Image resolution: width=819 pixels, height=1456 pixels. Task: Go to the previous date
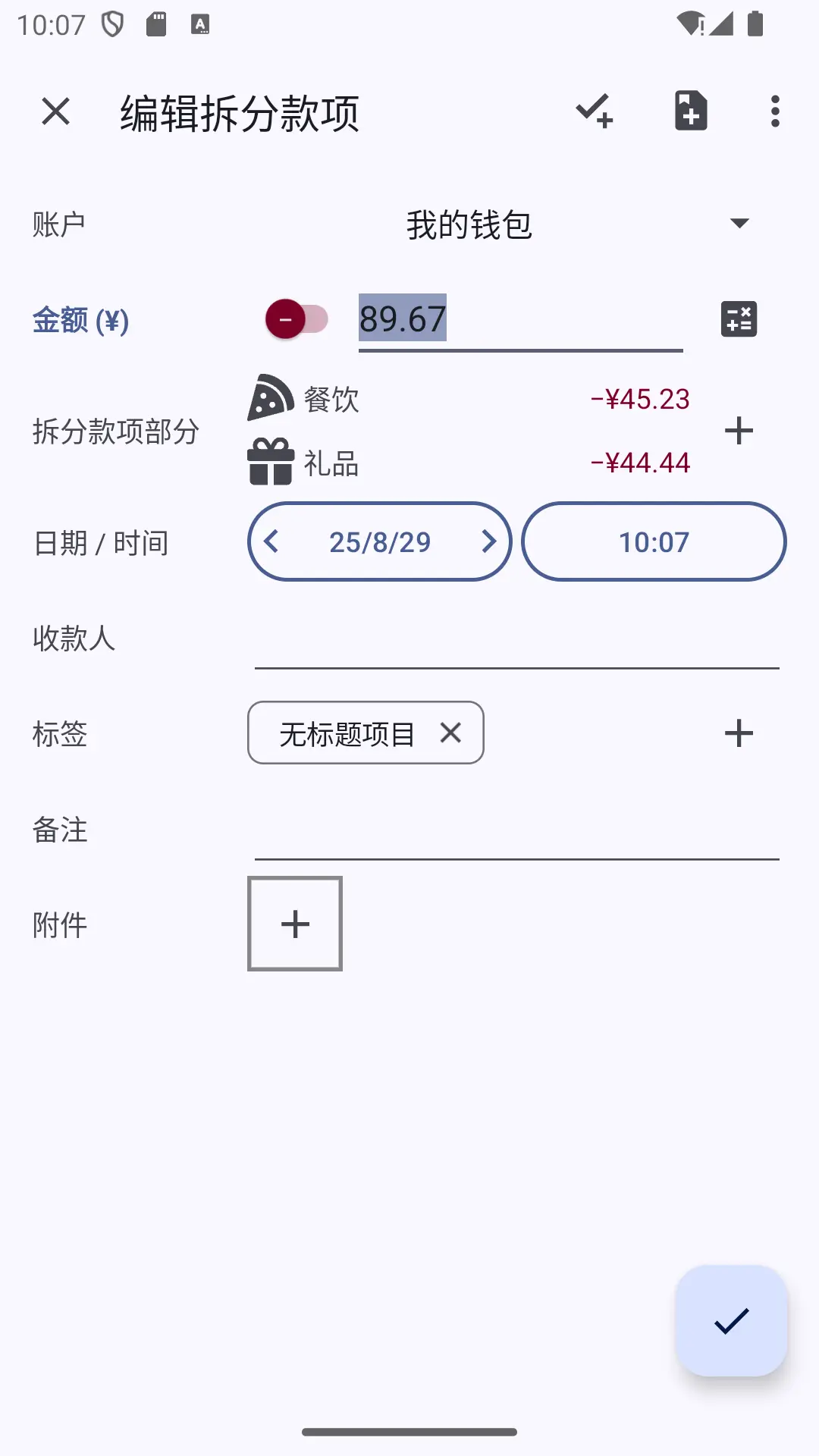click(271, 541)
